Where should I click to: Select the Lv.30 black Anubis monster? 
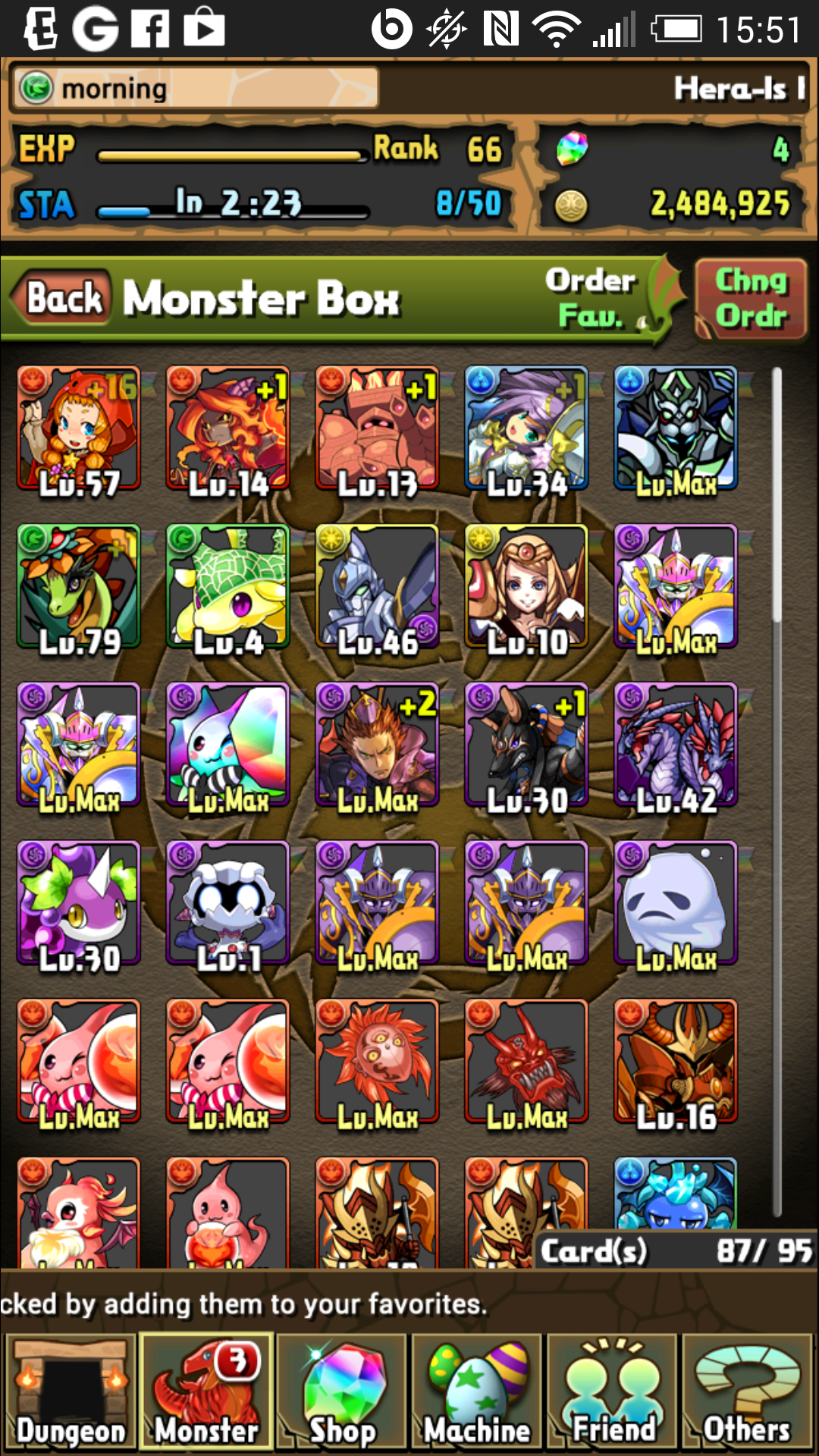(x=526, y=745)
